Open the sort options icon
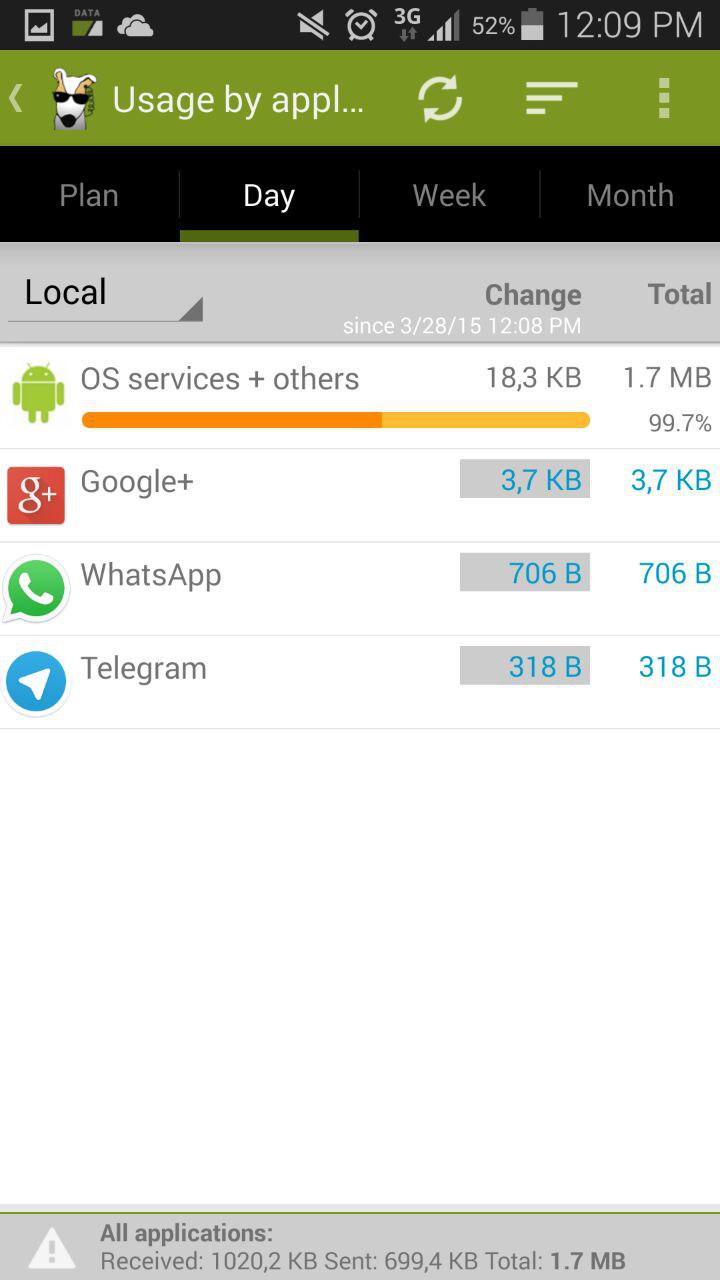The height and width of the screenshot is (1280, 720). point(551,99)
